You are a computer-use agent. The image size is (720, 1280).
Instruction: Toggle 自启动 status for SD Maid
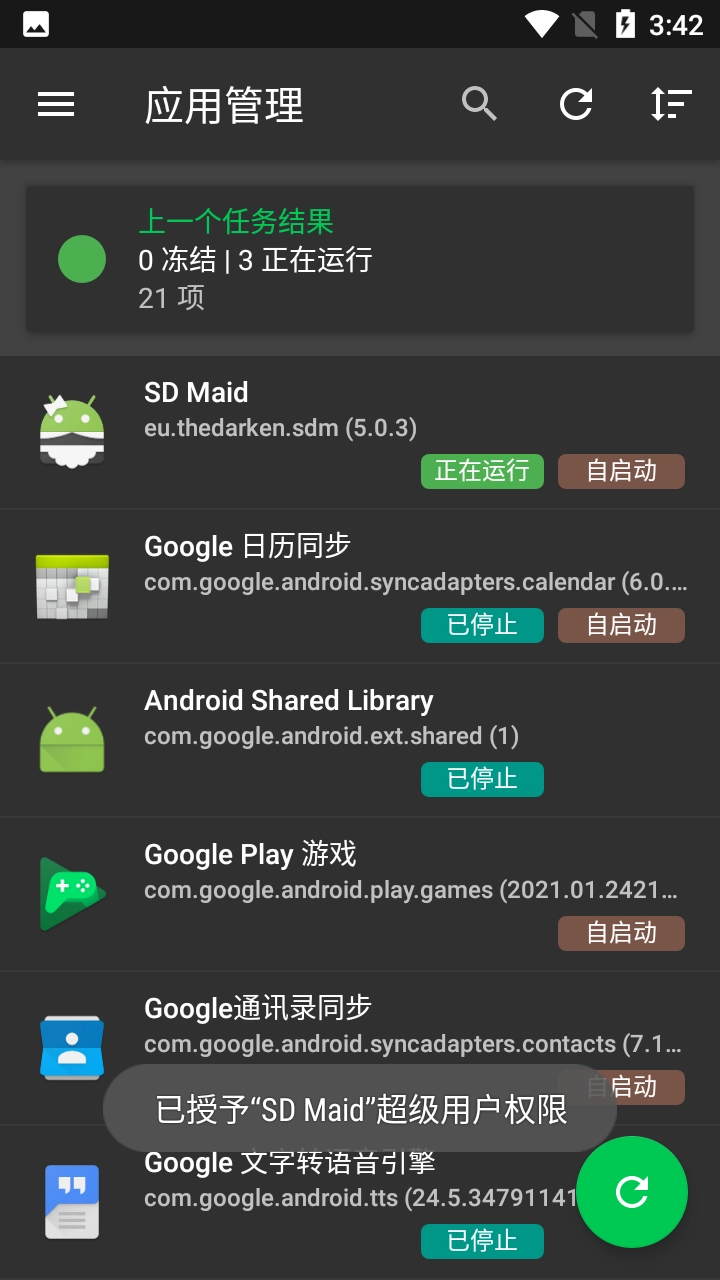pos(621,471)
